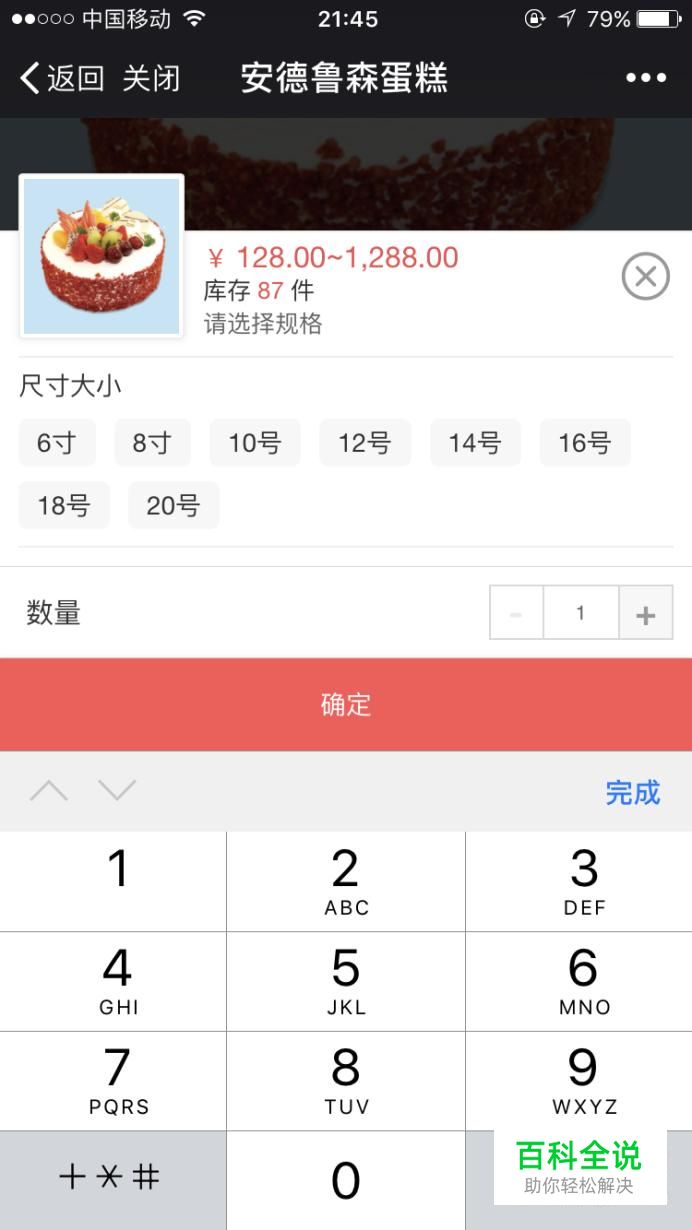This screenshot has height=1230, width=692.
Task: Go back using the 返回 arrow
Action: tap(61, 78)
